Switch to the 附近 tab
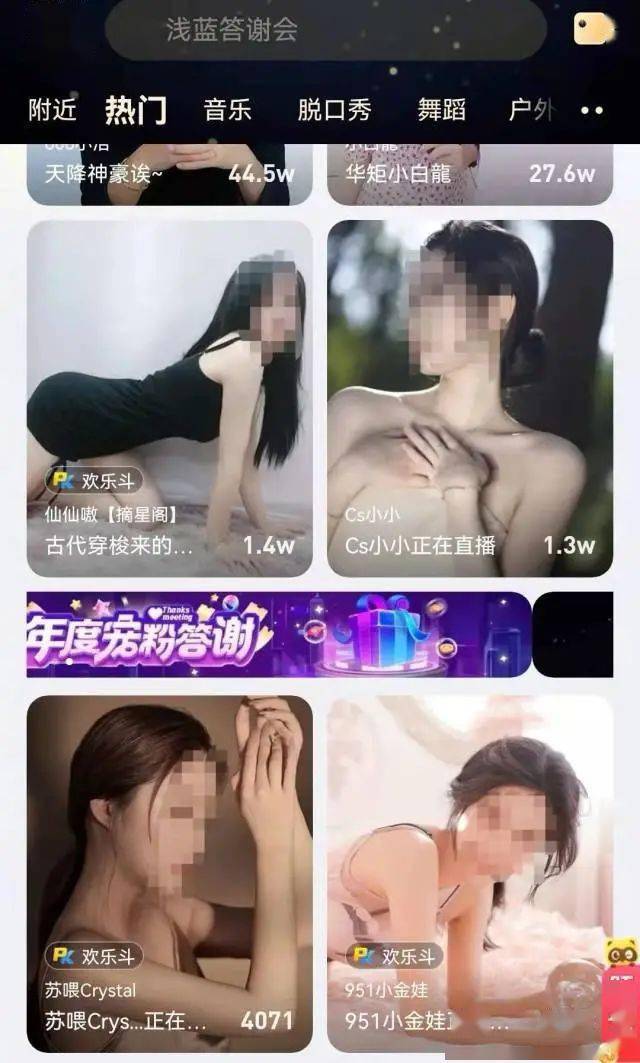This screenshot has width=640, height=1063. click(x=52, y=110)
